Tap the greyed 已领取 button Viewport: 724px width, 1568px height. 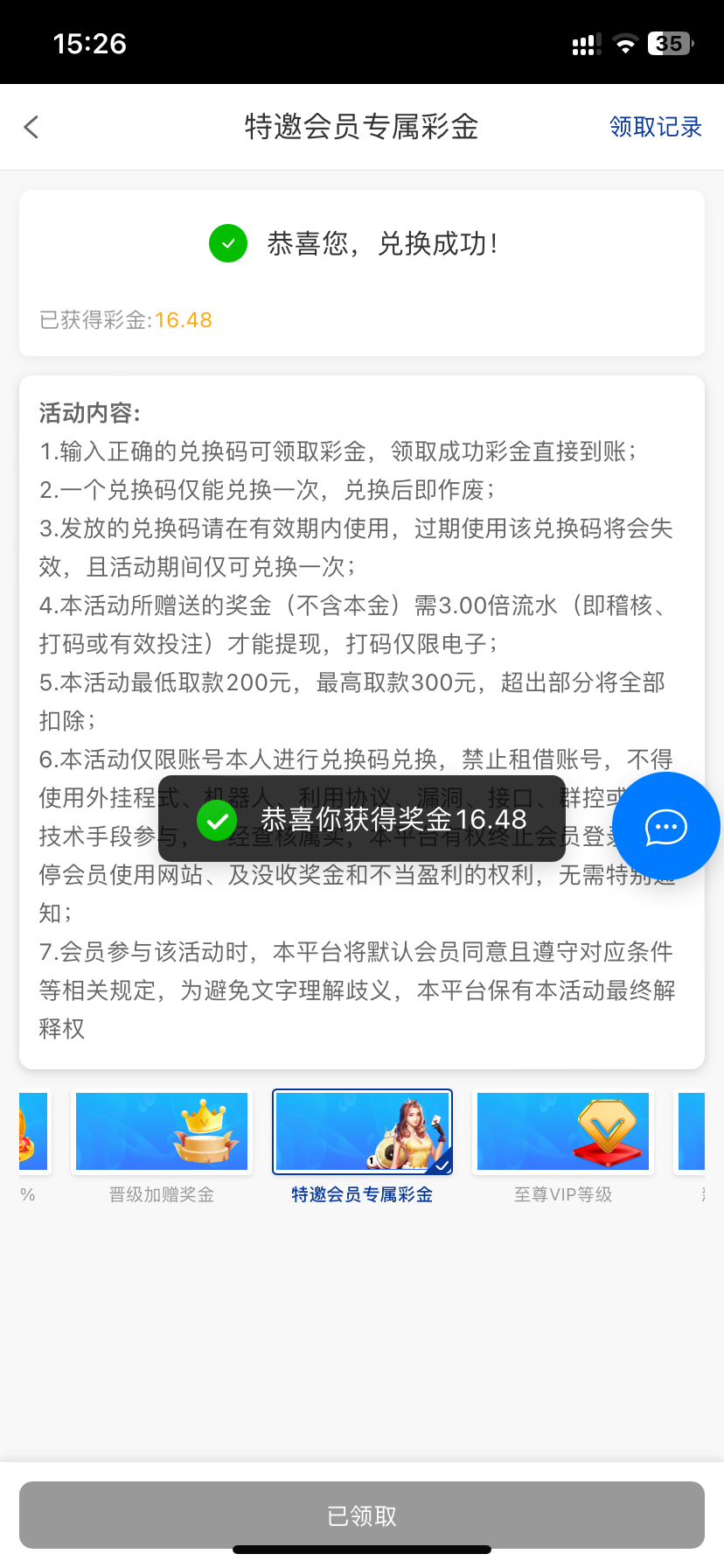click(362, 1515)
